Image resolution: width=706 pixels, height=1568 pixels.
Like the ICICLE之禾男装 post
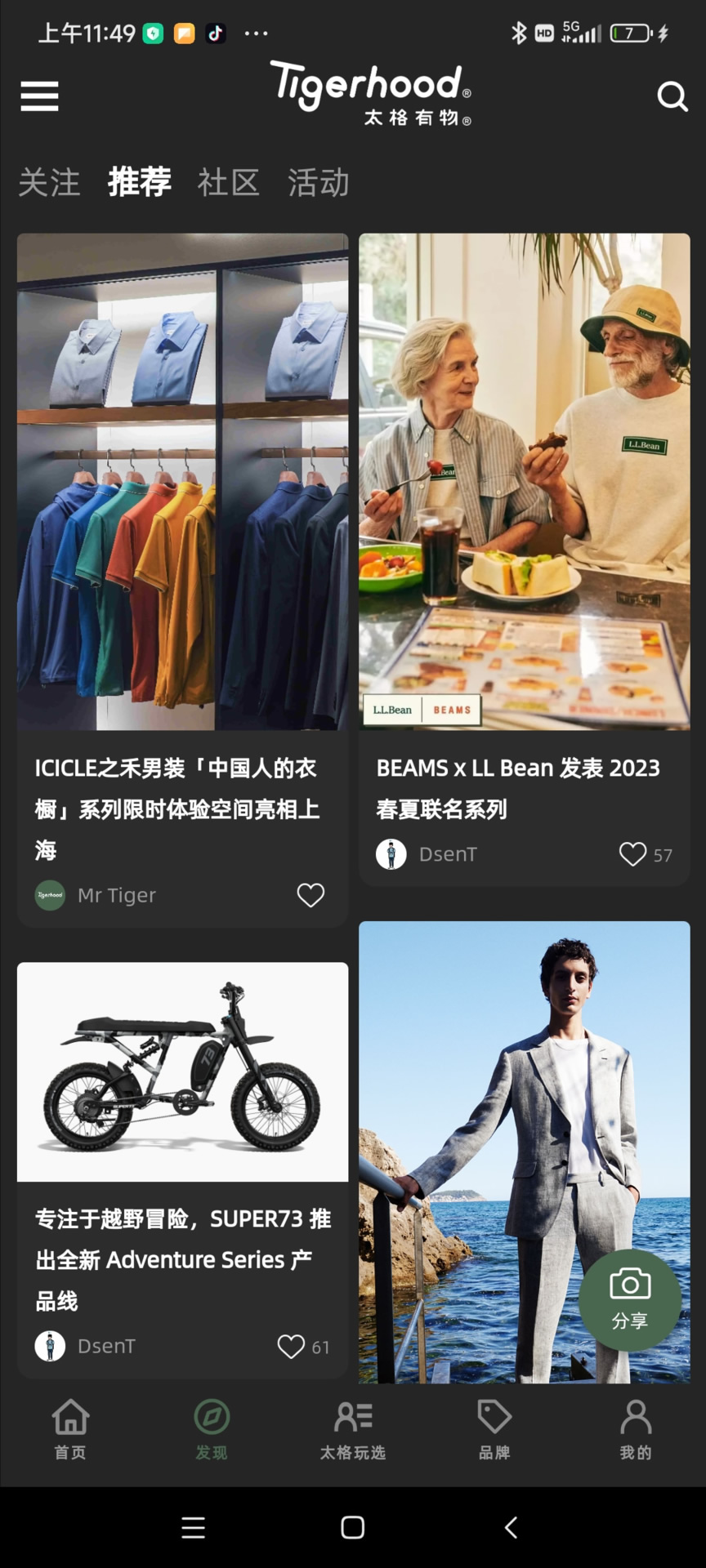point(311,895)
